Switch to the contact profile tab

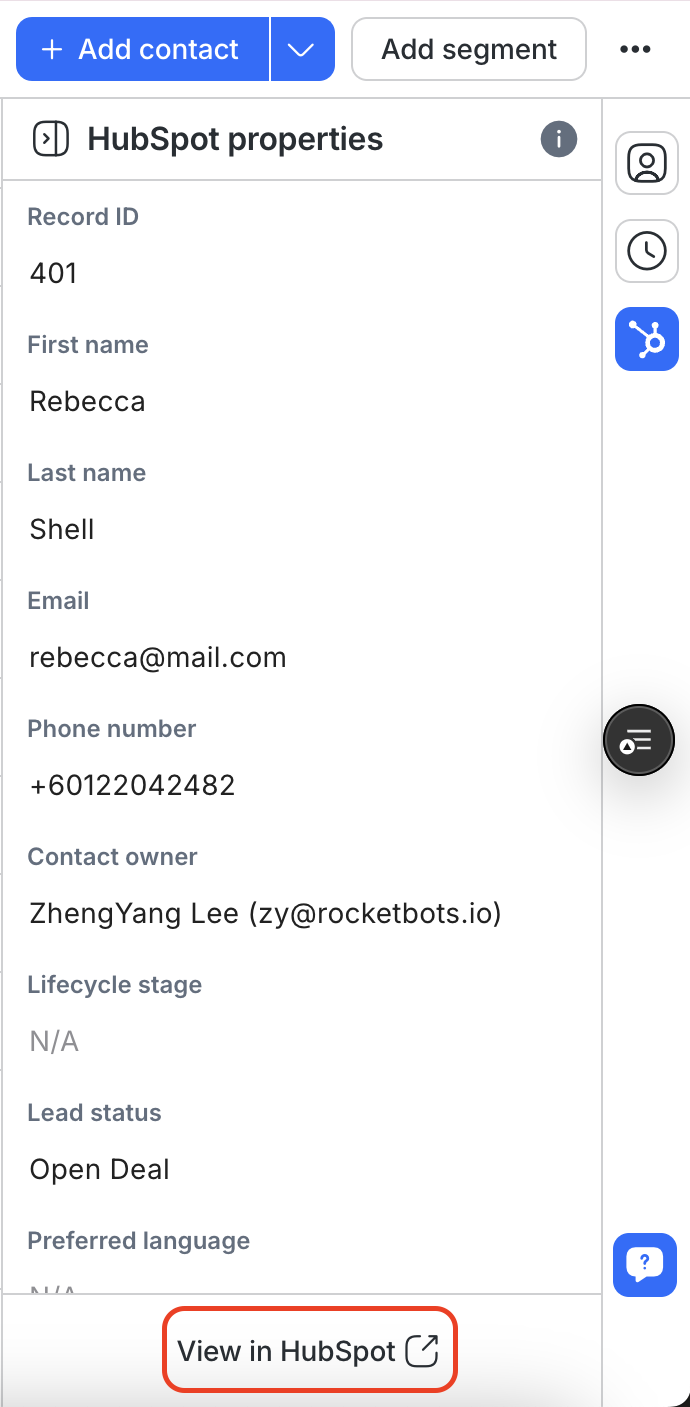coord(647,163)
